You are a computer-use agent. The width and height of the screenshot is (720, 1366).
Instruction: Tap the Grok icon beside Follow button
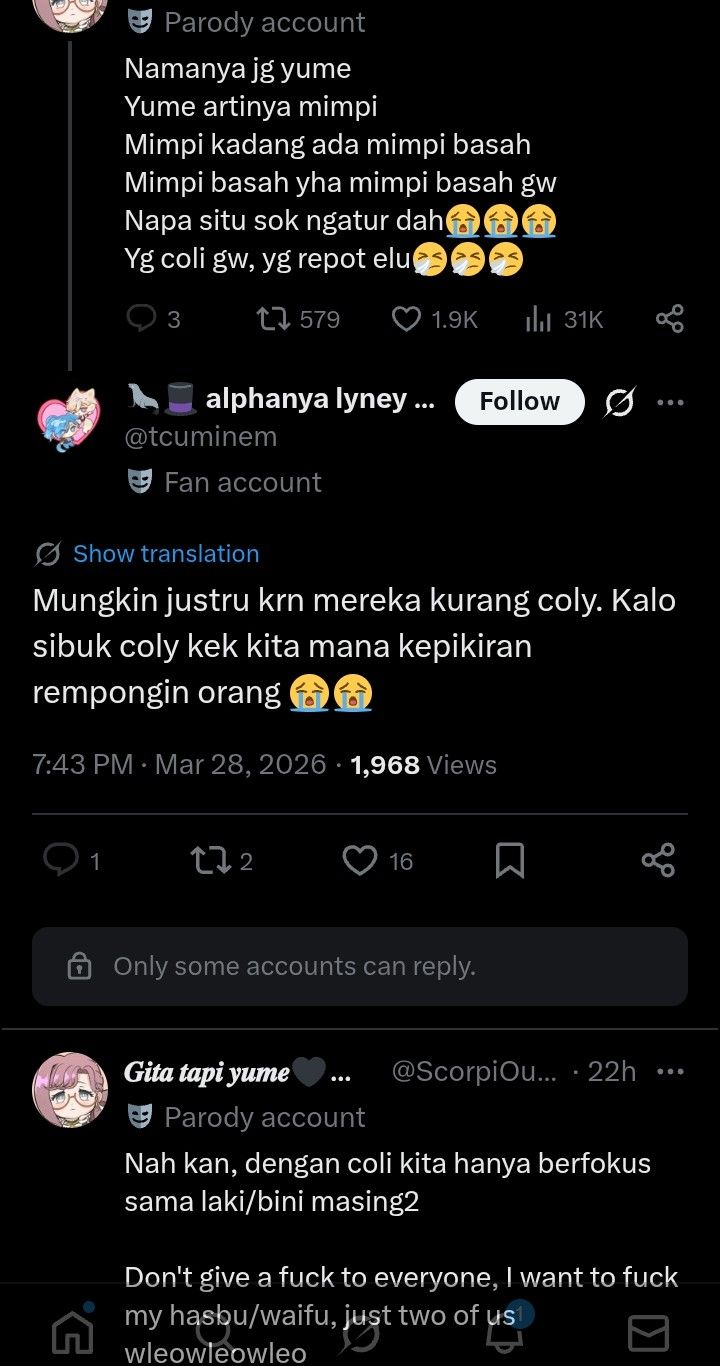[x=619, y=402]
